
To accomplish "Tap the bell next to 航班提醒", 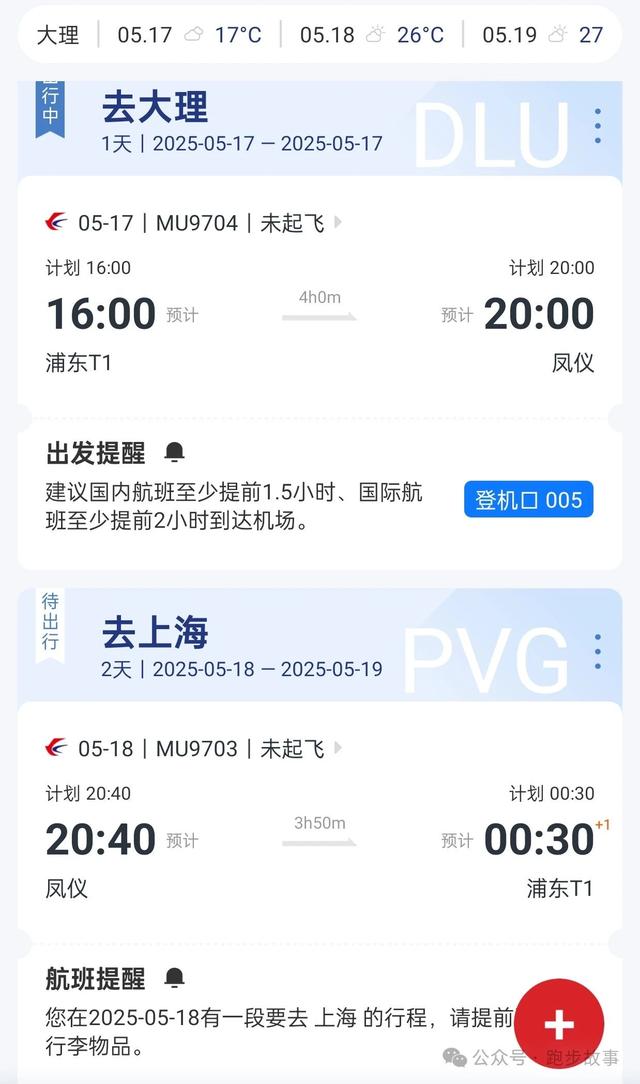I will click(175, 978).
